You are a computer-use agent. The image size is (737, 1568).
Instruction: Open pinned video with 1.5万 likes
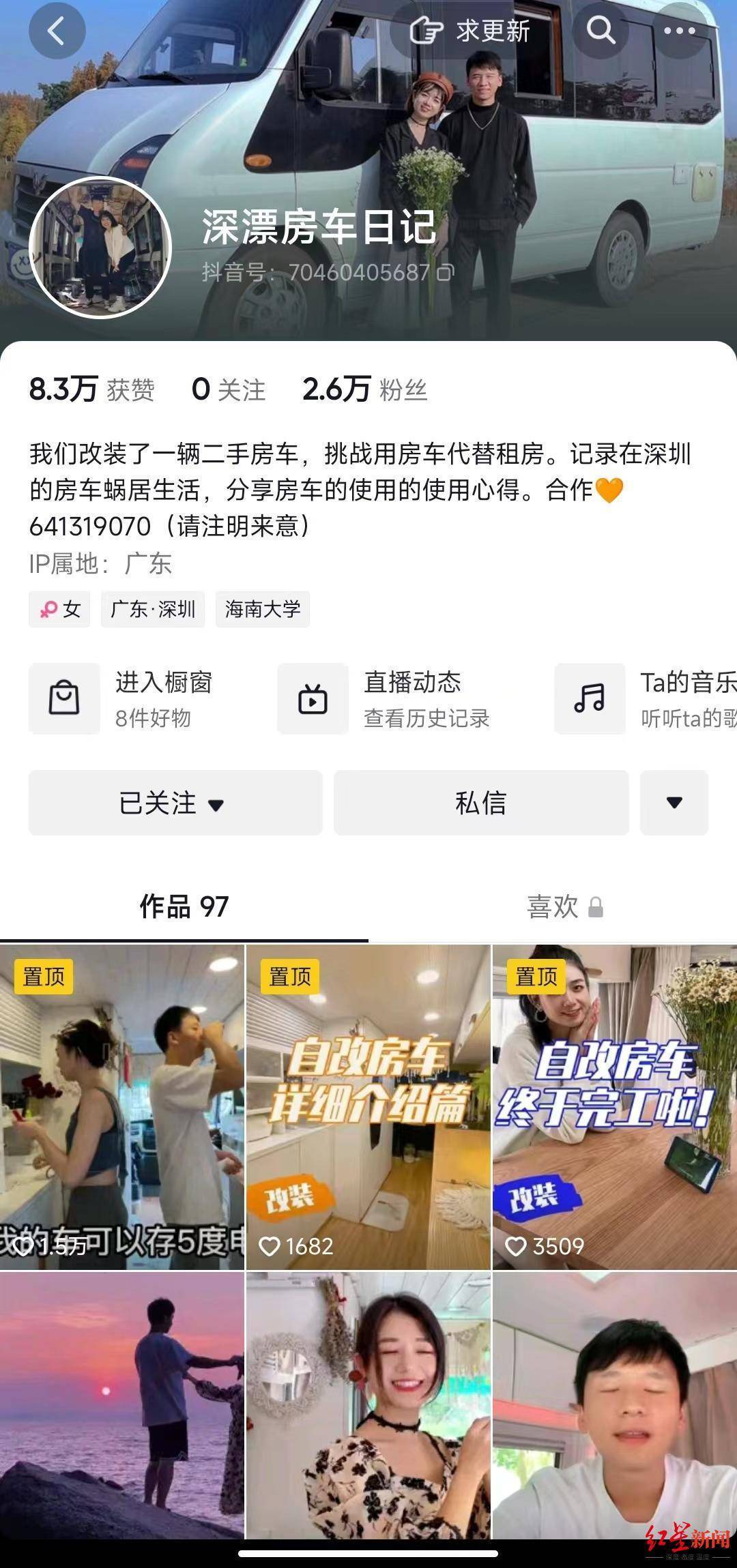click(122, 1106)
